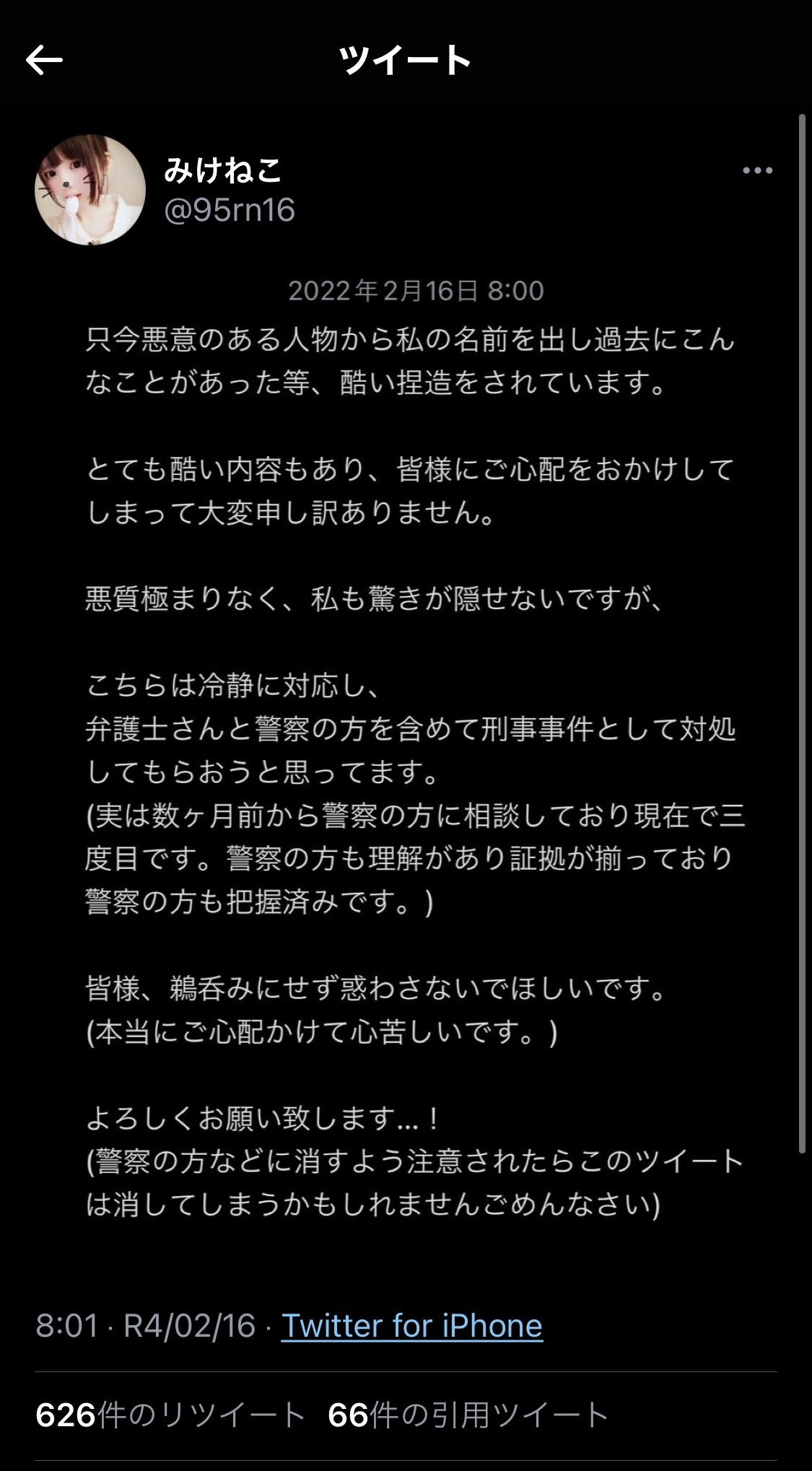Open the tweet's three-dot overflow menu
The image size is (812, 1471).
[x=757, y=170]
